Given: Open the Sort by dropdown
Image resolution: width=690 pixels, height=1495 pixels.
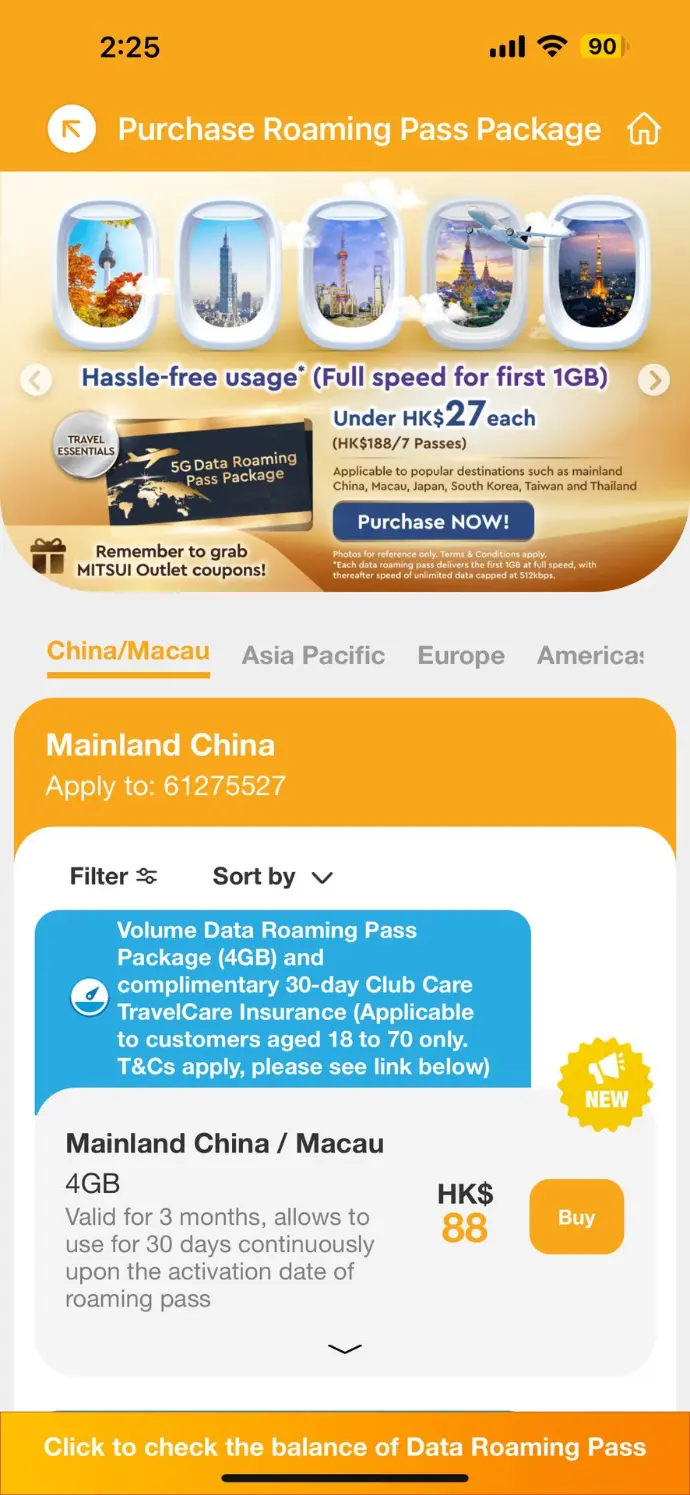Looking at the screenshot, I should coord(272,877).
